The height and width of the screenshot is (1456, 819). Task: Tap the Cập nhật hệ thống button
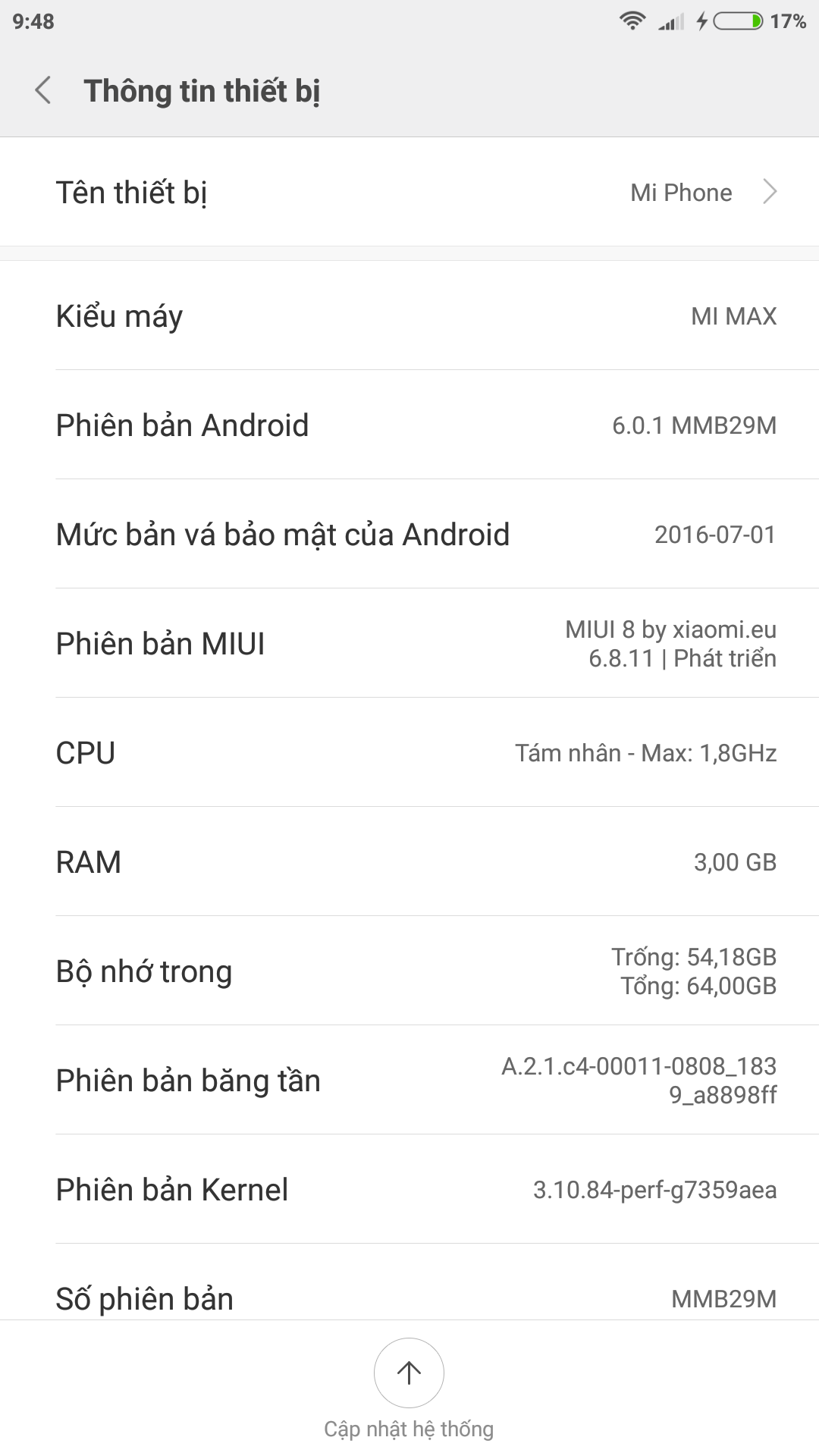pos(409,1388)
